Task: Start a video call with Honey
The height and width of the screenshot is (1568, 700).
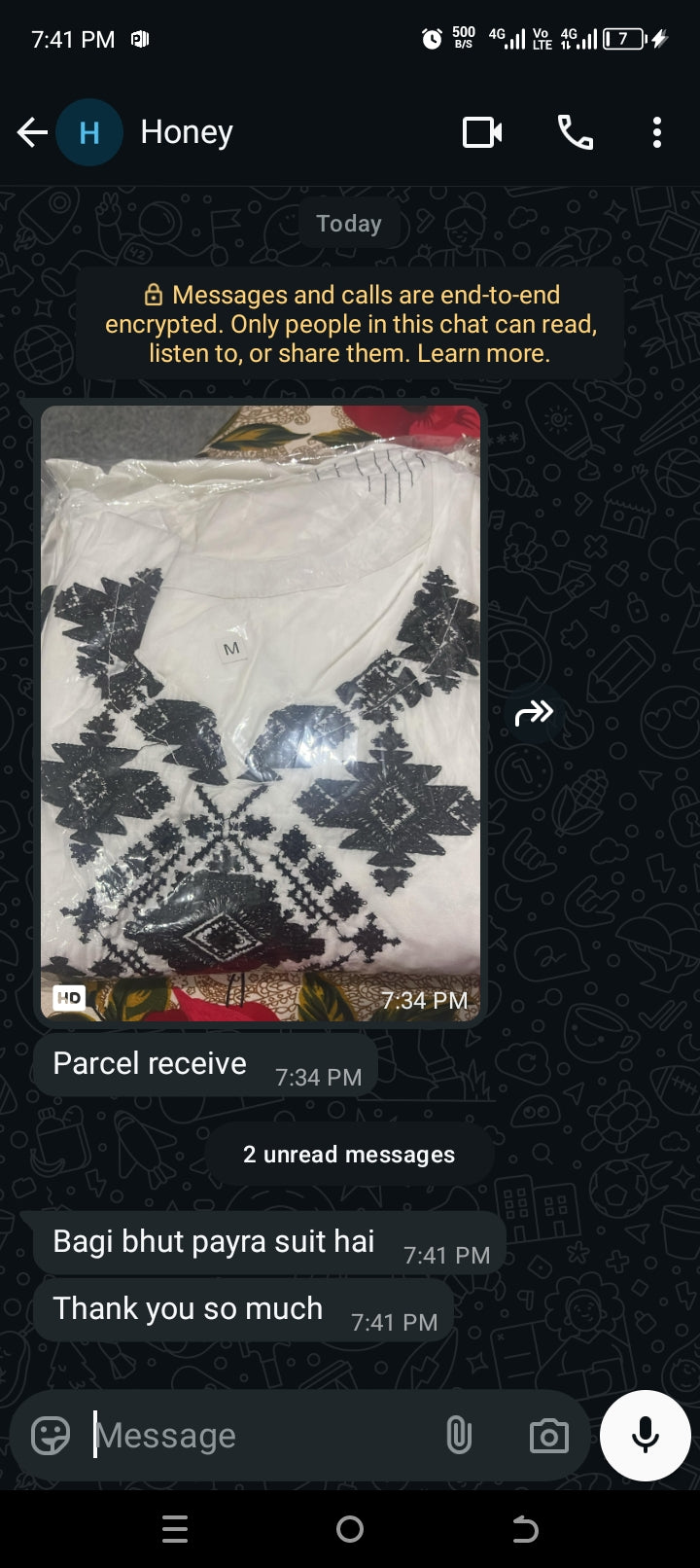Action: tap(482, 132)
